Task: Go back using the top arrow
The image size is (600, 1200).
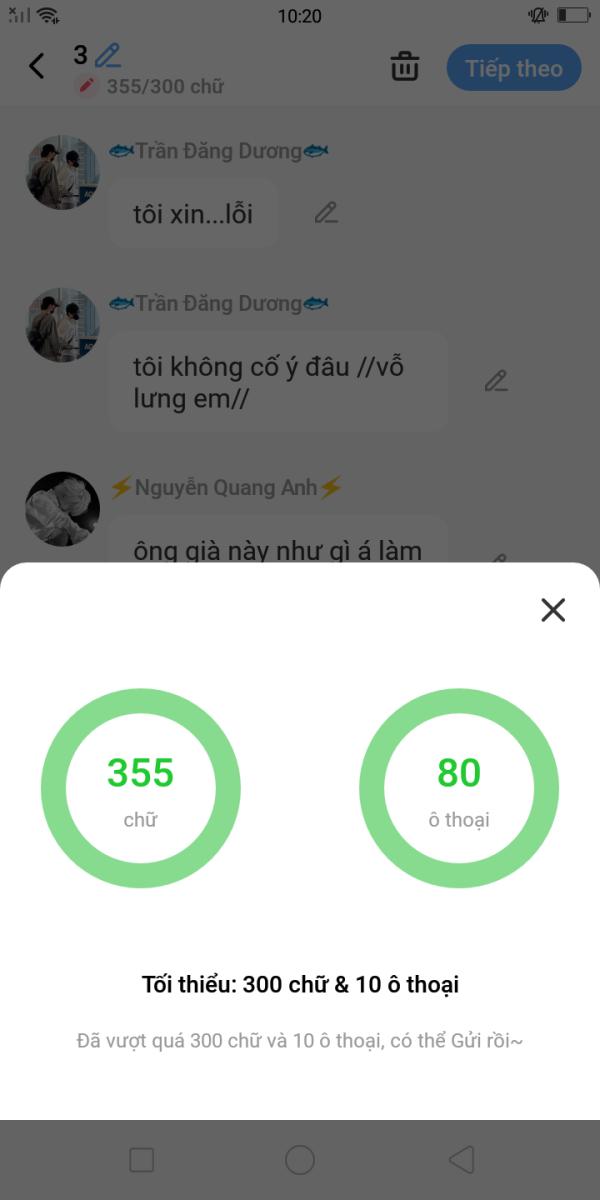Action: 37,66
